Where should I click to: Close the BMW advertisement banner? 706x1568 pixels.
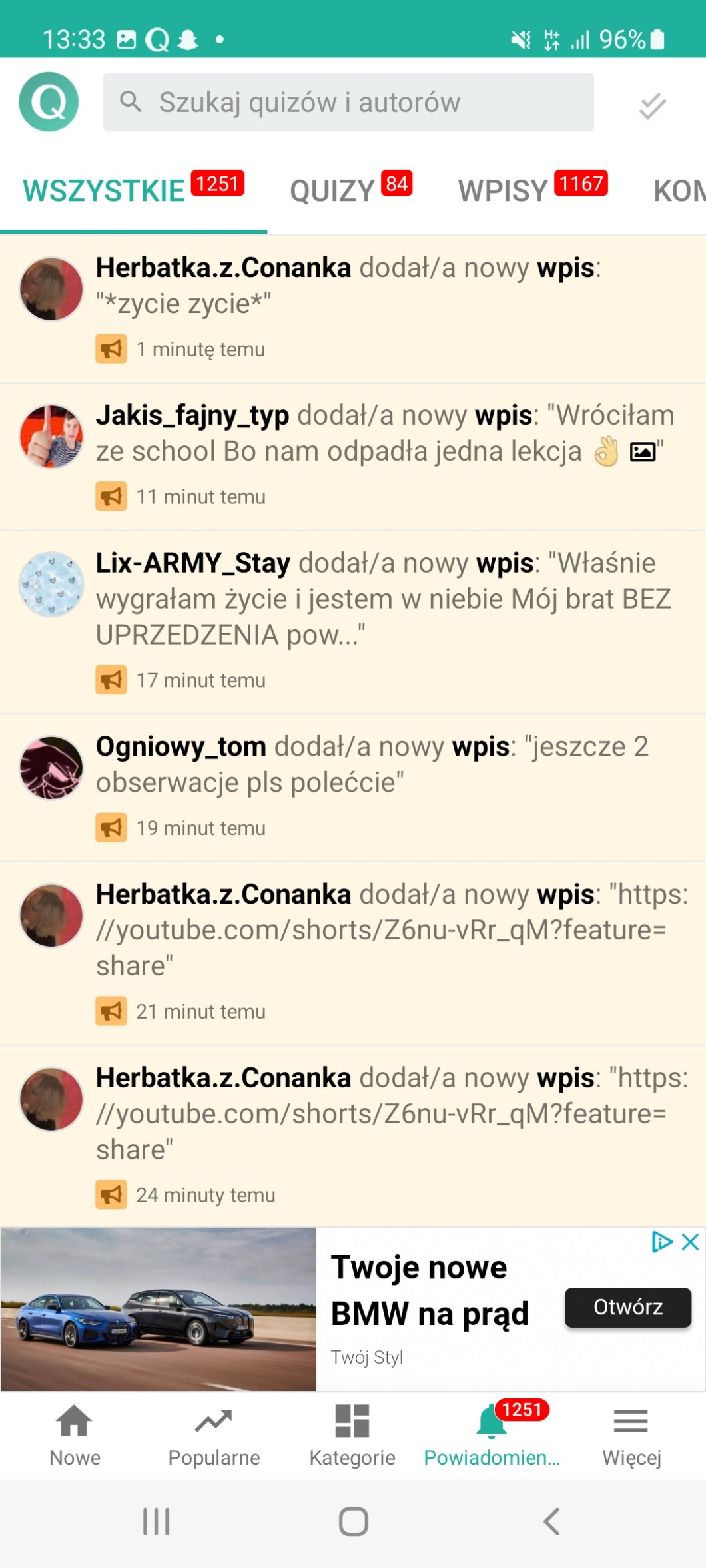click(x=691, y=1242)
